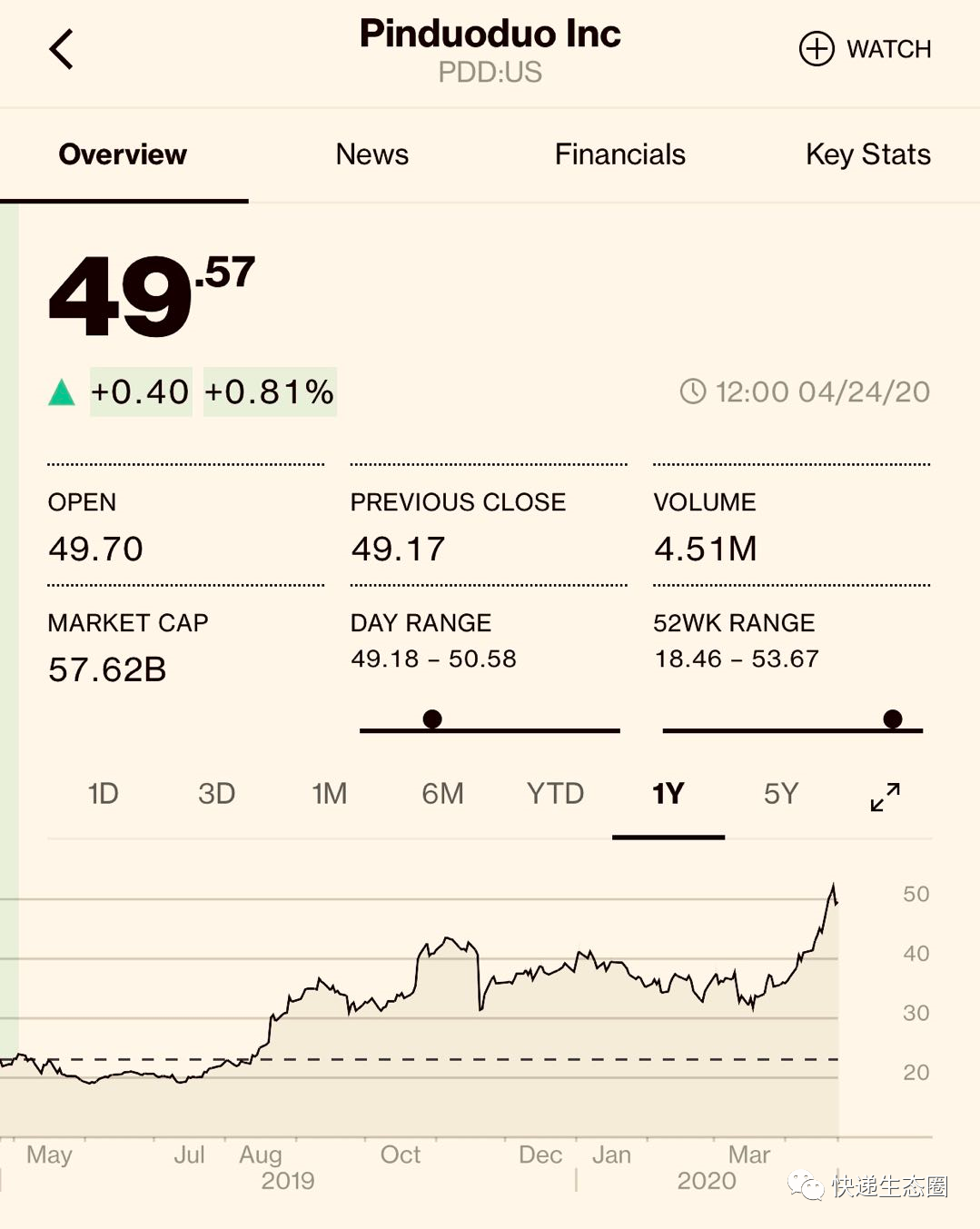Add Pinduoduo to the watchlist

pyautogui.click(x=865, y=49)
